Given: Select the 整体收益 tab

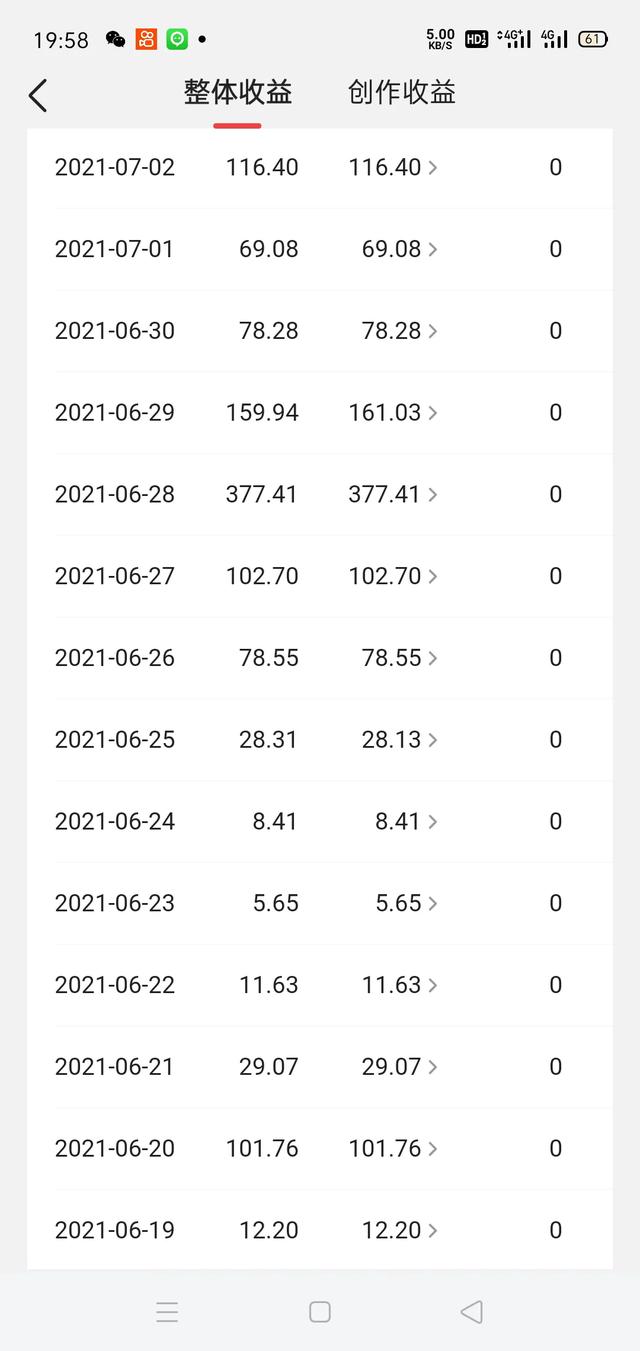Looking at the screenshot, I should click(238, 93).
